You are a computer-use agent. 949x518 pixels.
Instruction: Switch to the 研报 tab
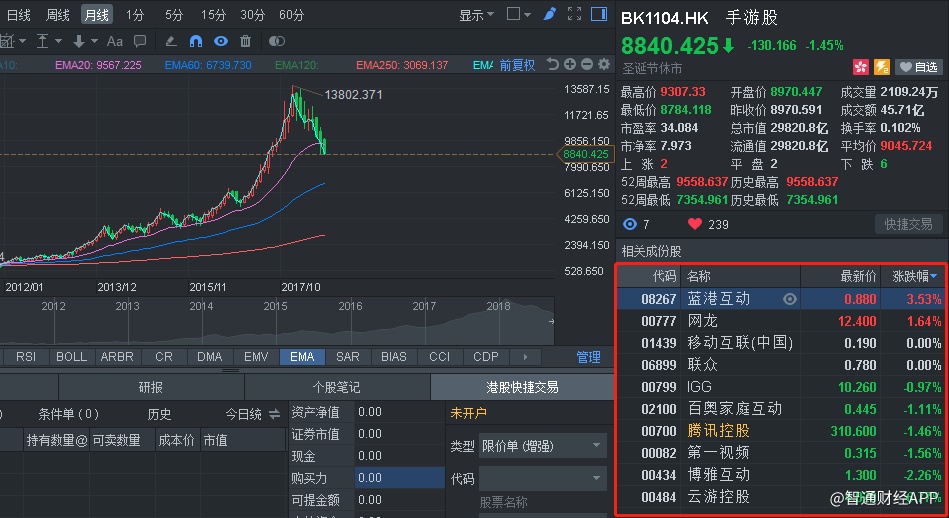click(150, 387)
